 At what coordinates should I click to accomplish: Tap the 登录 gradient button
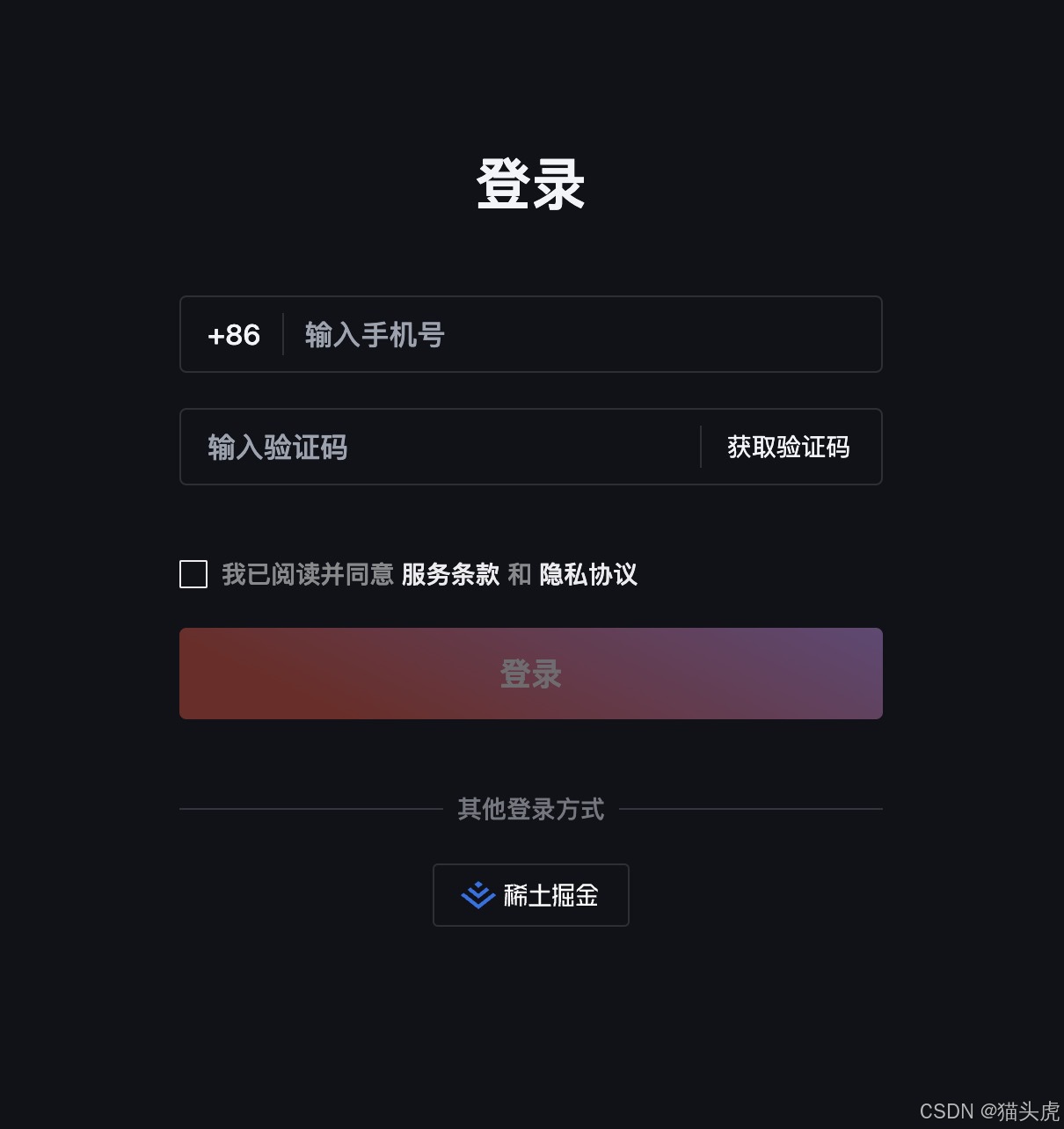click(531, 674)
